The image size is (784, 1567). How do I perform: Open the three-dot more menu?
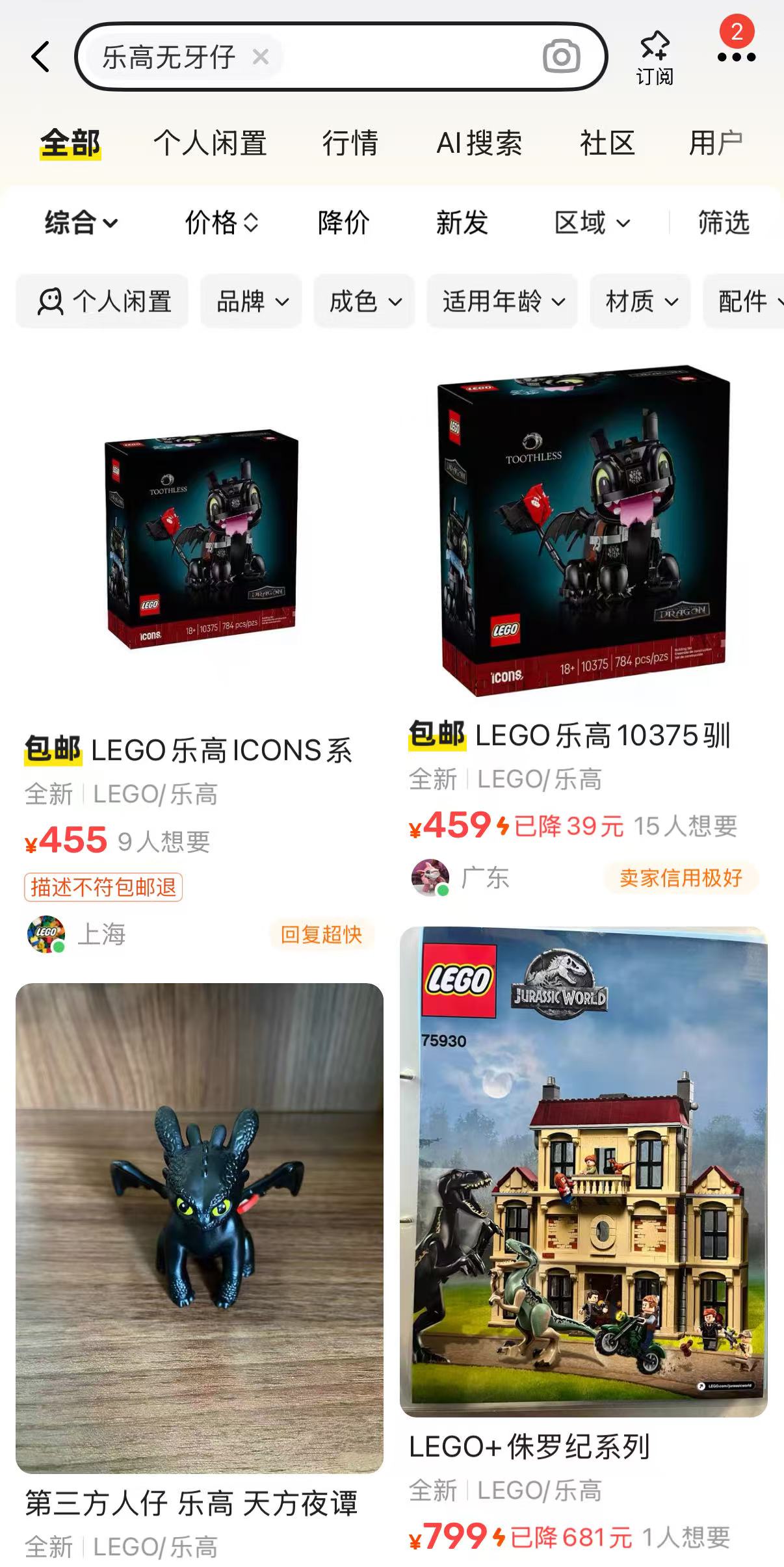coord(736,57)
